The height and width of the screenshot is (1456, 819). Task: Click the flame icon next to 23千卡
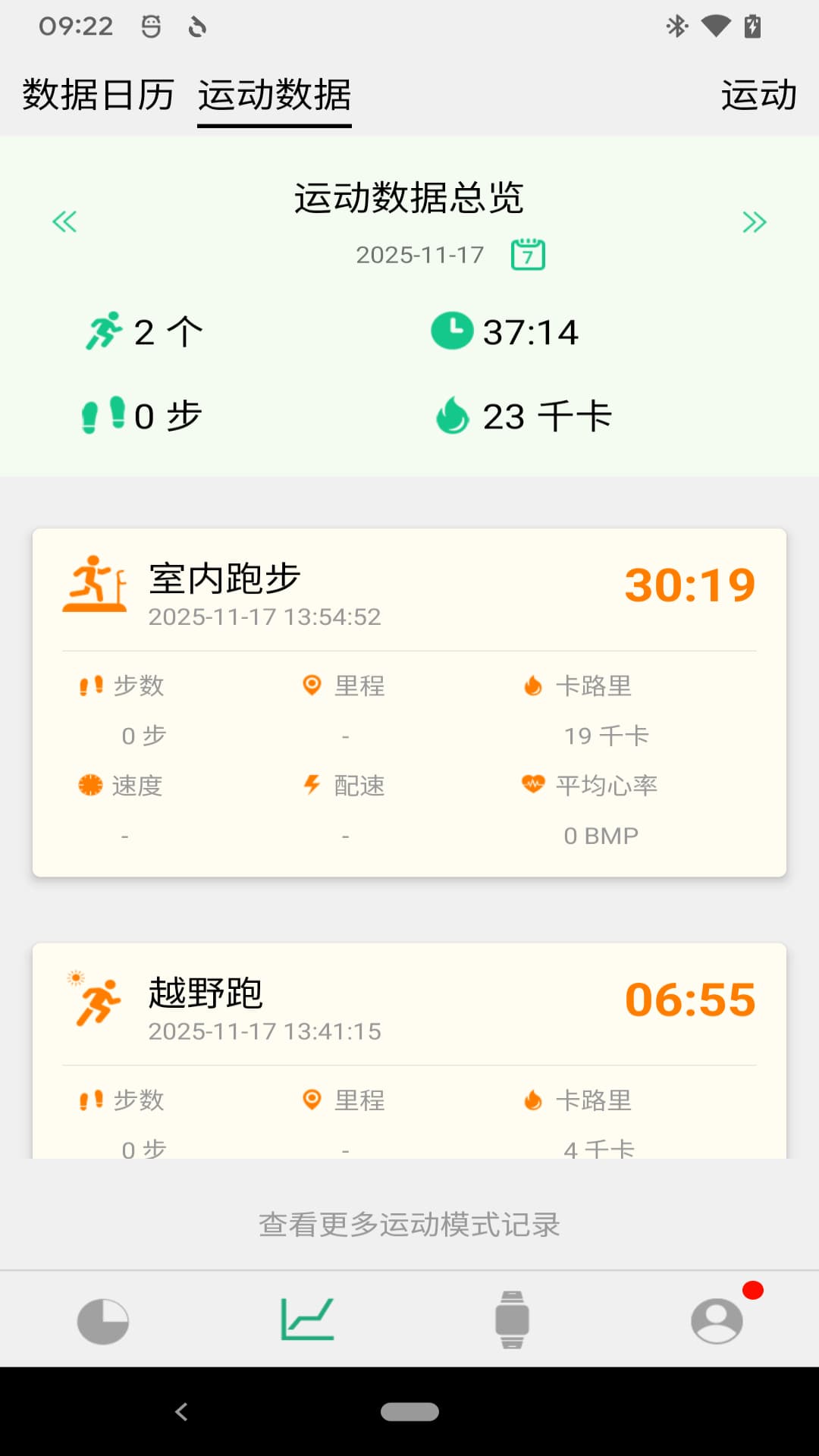(x=453, y=416)
